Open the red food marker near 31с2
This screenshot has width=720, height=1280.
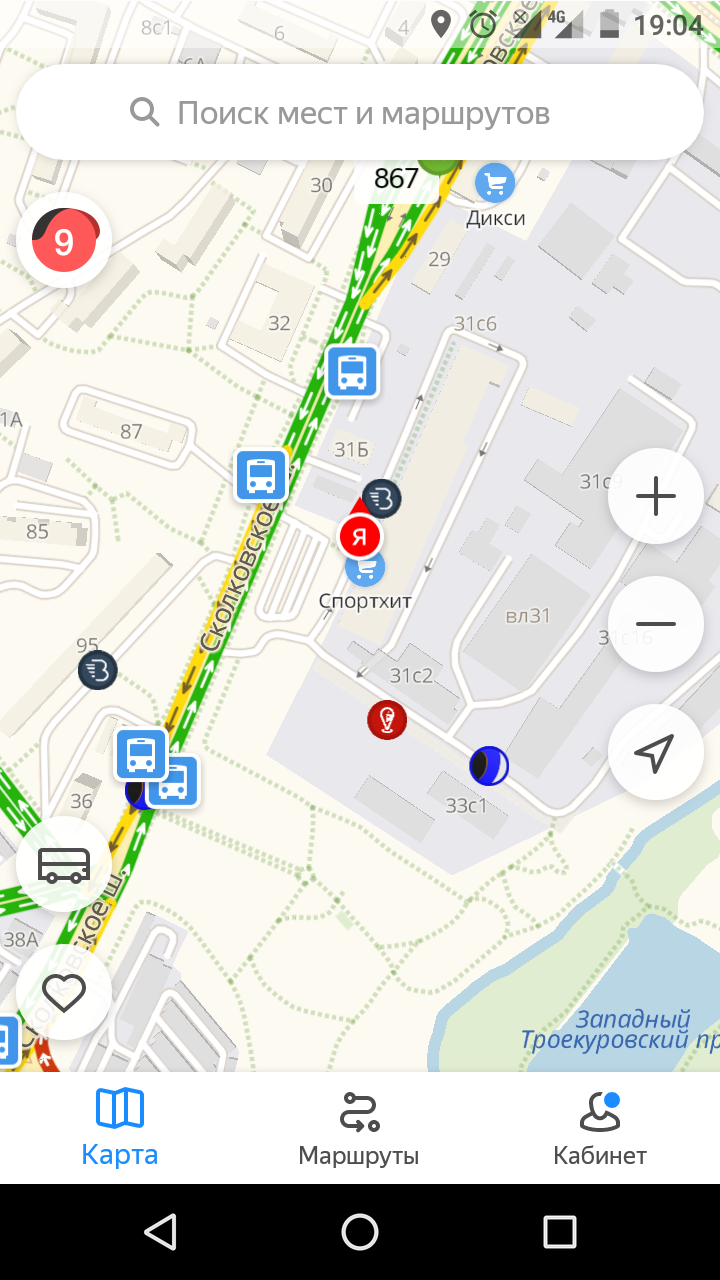pos(387,719)
